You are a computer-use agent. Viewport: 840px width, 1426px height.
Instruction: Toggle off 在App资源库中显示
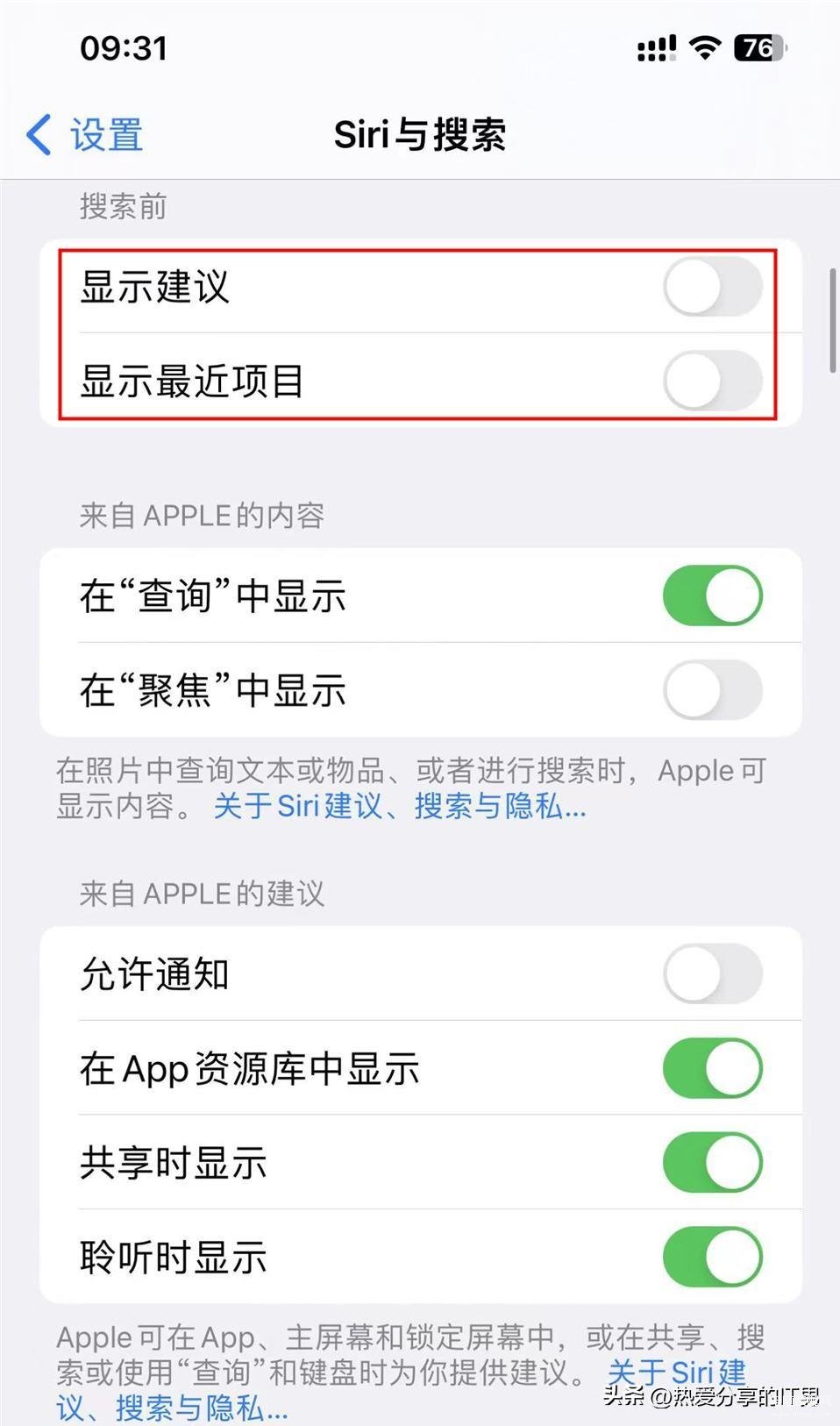[712, 1068]
